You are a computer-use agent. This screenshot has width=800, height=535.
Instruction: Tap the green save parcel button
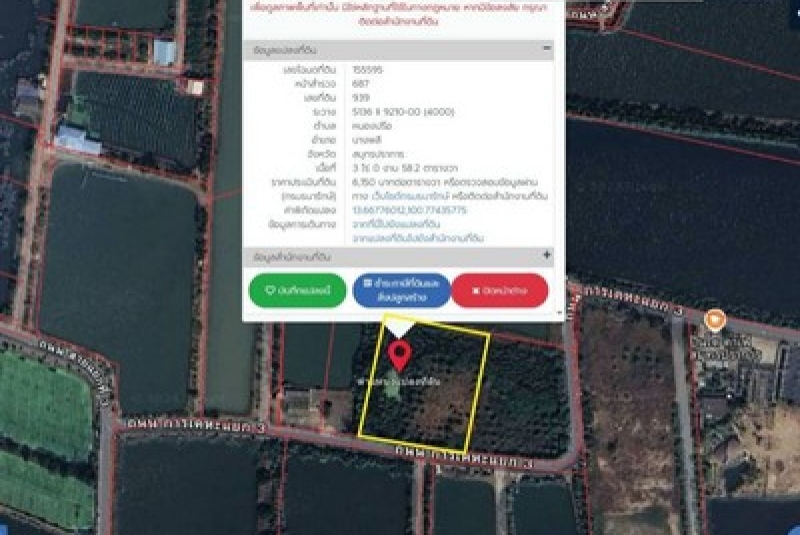[x=297, y=290]
